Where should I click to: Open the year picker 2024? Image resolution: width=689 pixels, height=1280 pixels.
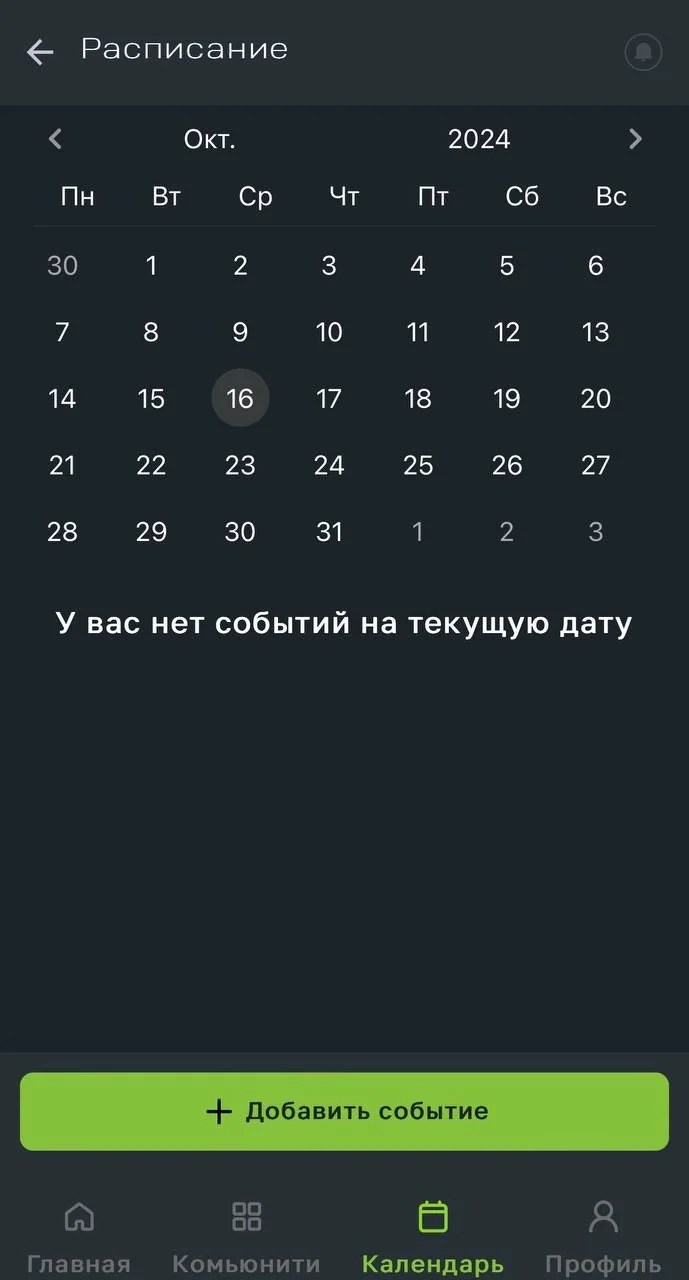pyautogui.click(x=479, y=139)
